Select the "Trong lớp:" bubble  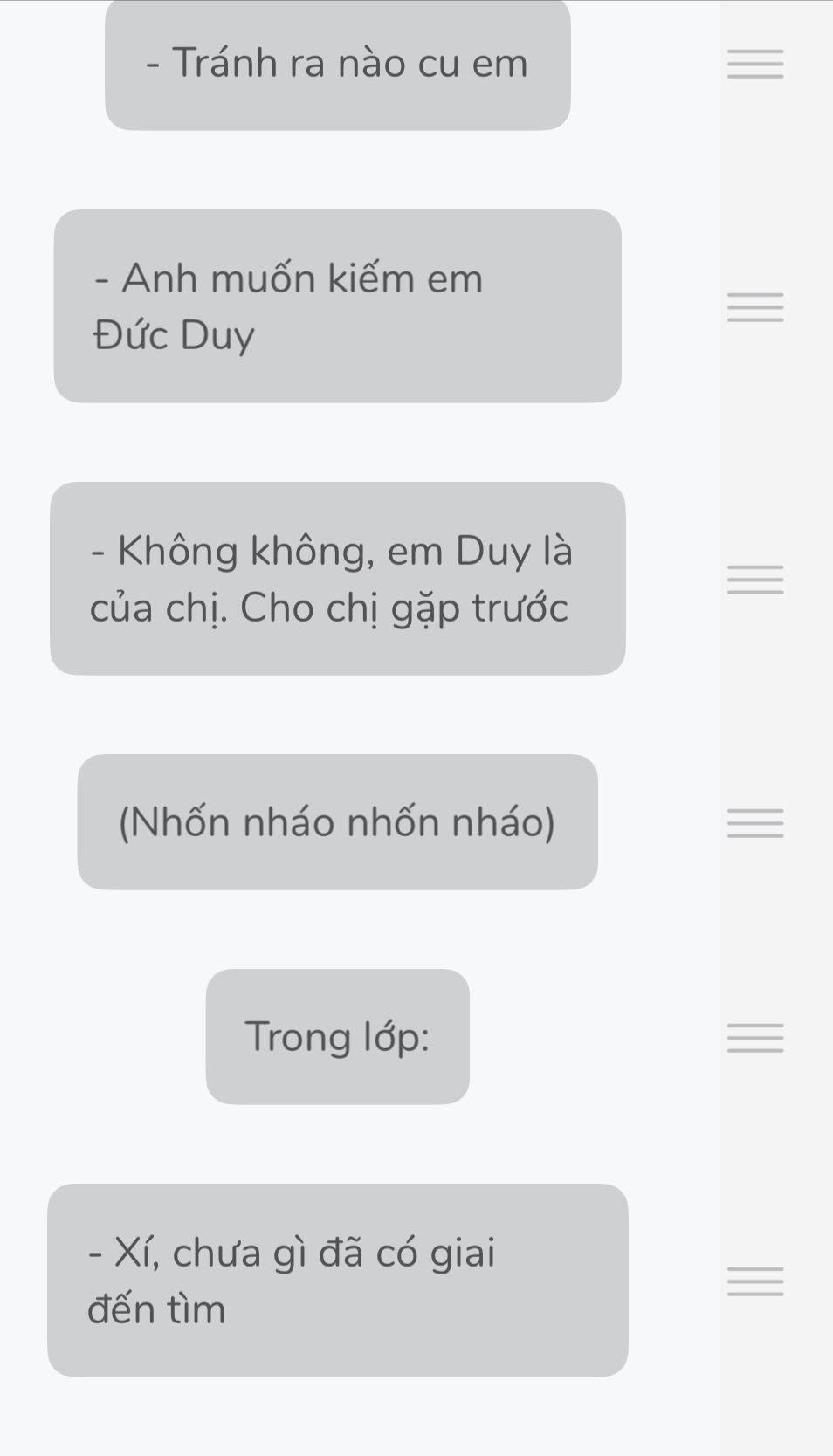[337, 1037]
